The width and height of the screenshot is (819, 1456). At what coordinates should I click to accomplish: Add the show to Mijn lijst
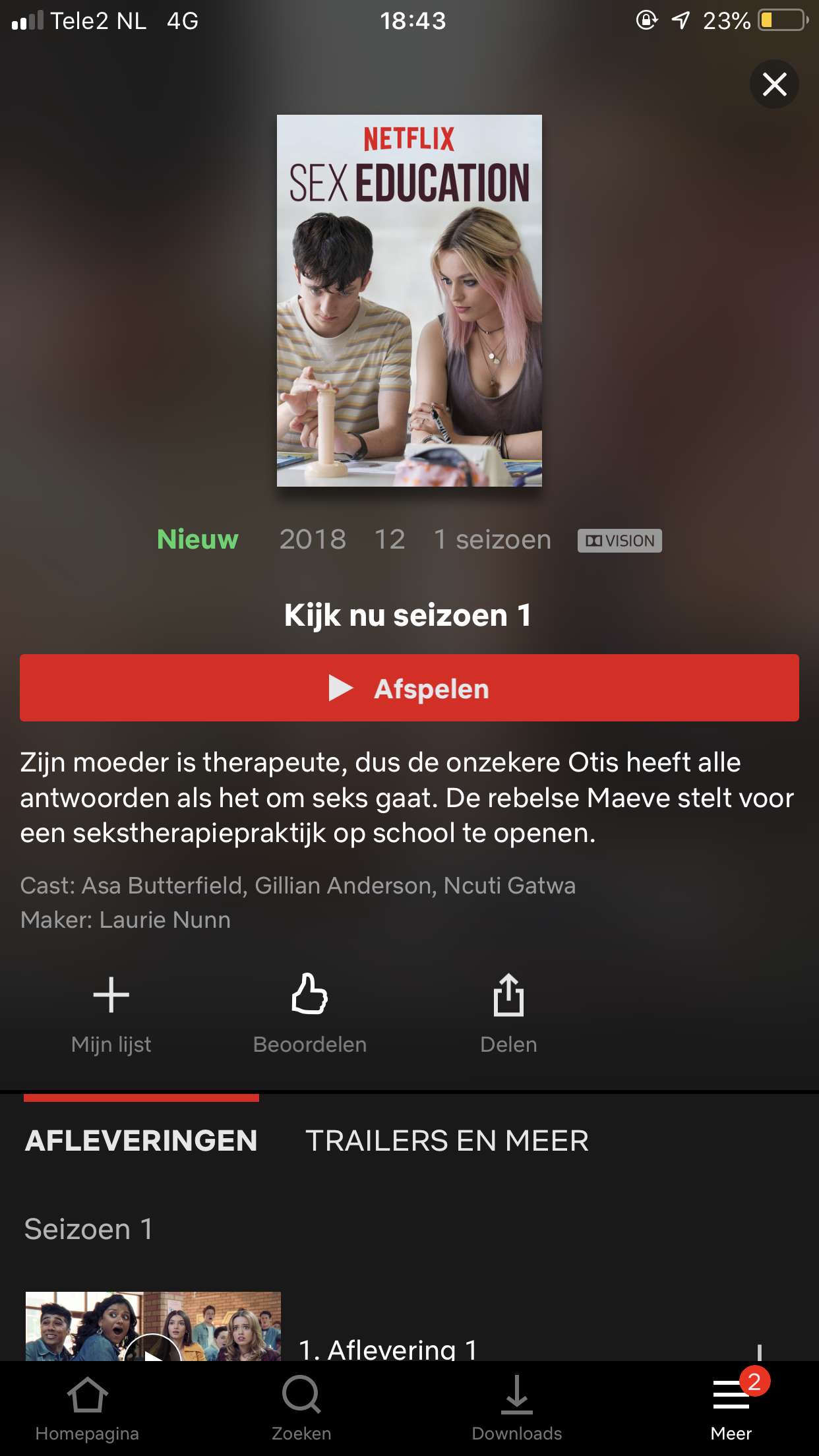pyautogui.click(x=111, y=1014)
